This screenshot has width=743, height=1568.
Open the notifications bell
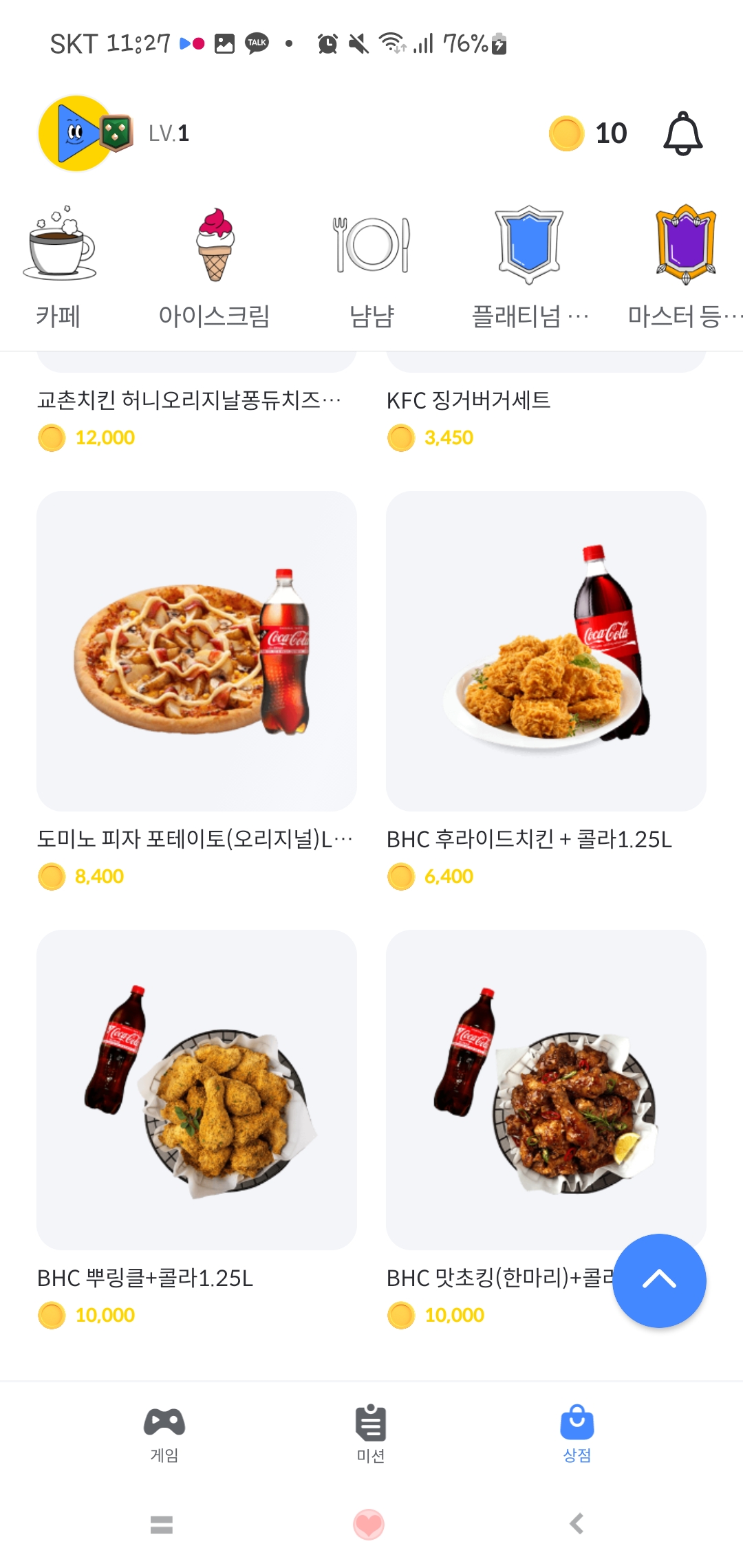coord(682,133)
